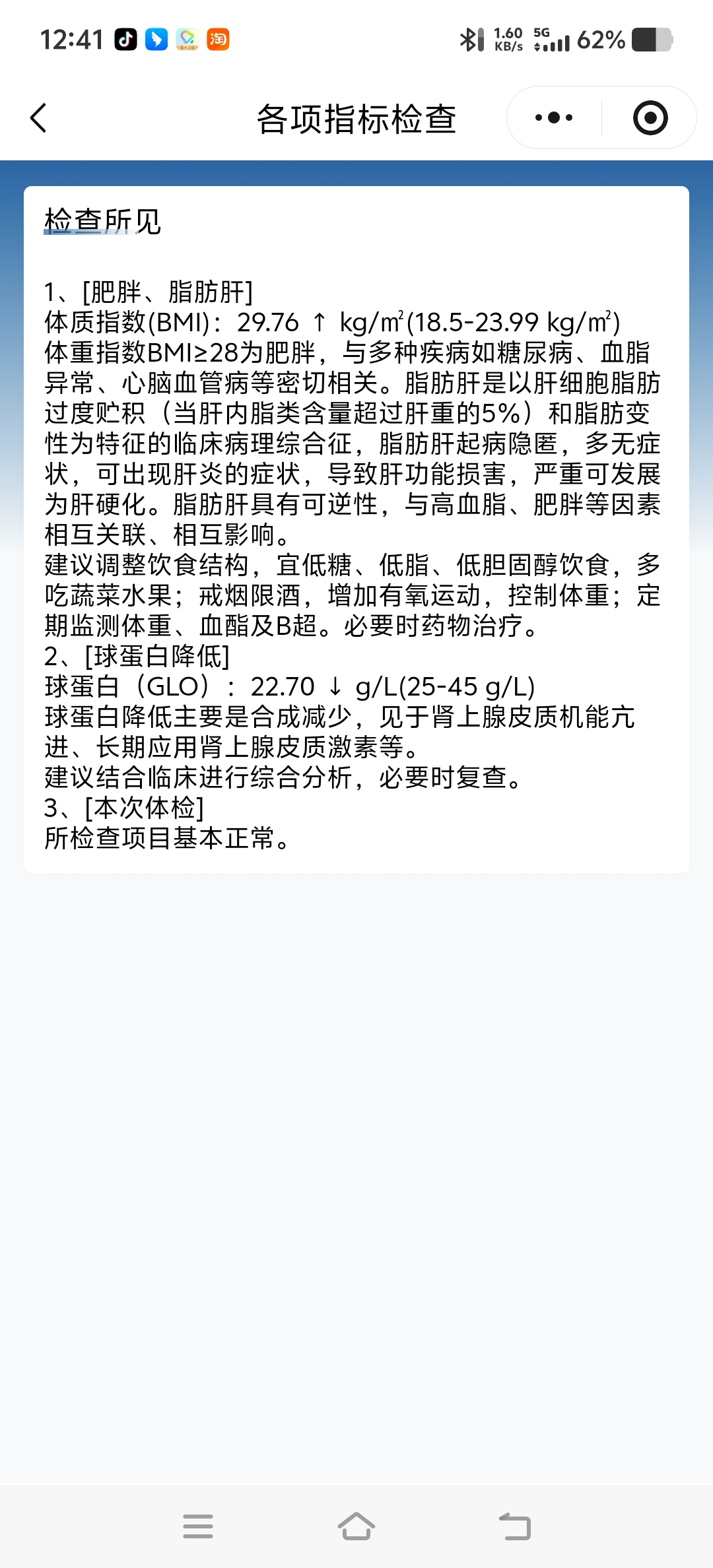The width and height of the screenshot is (713, 1568).
Task: Close the mini program with the circle button
Action: (x=650, y=118)
